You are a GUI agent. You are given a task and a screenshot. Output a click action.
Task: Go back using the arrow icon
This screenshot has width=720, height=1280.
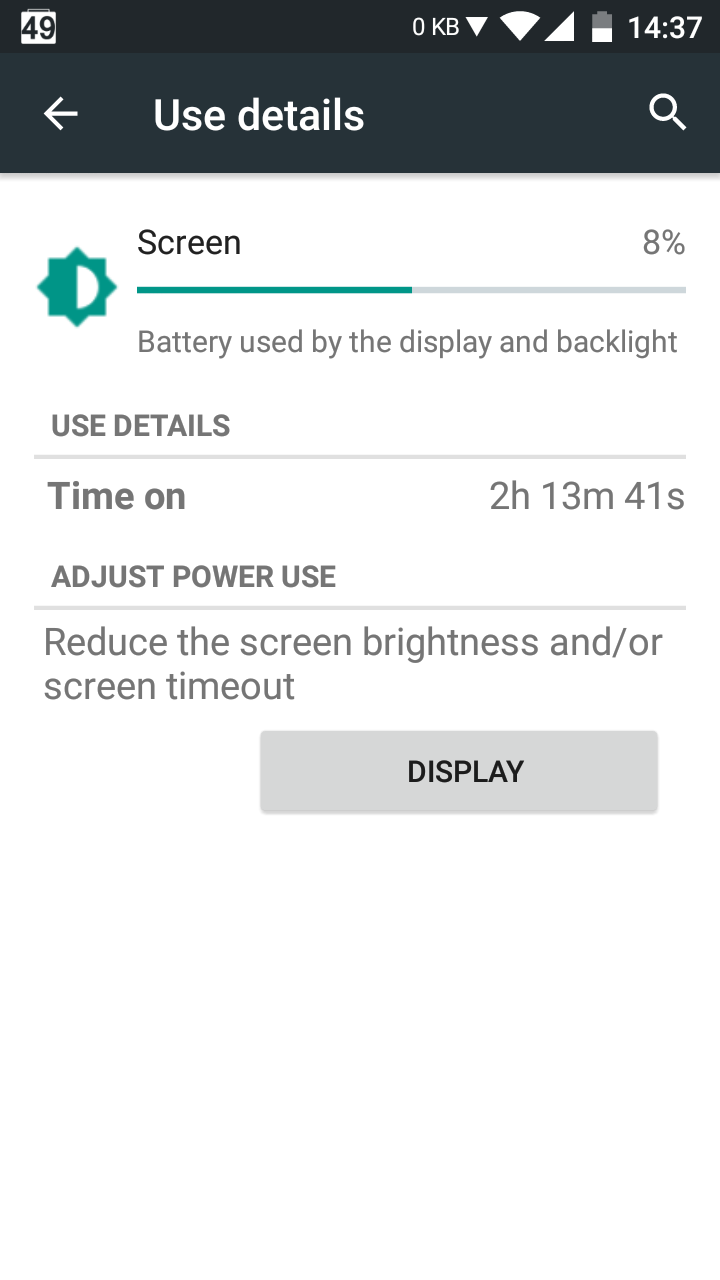click(x=61, y=114)
